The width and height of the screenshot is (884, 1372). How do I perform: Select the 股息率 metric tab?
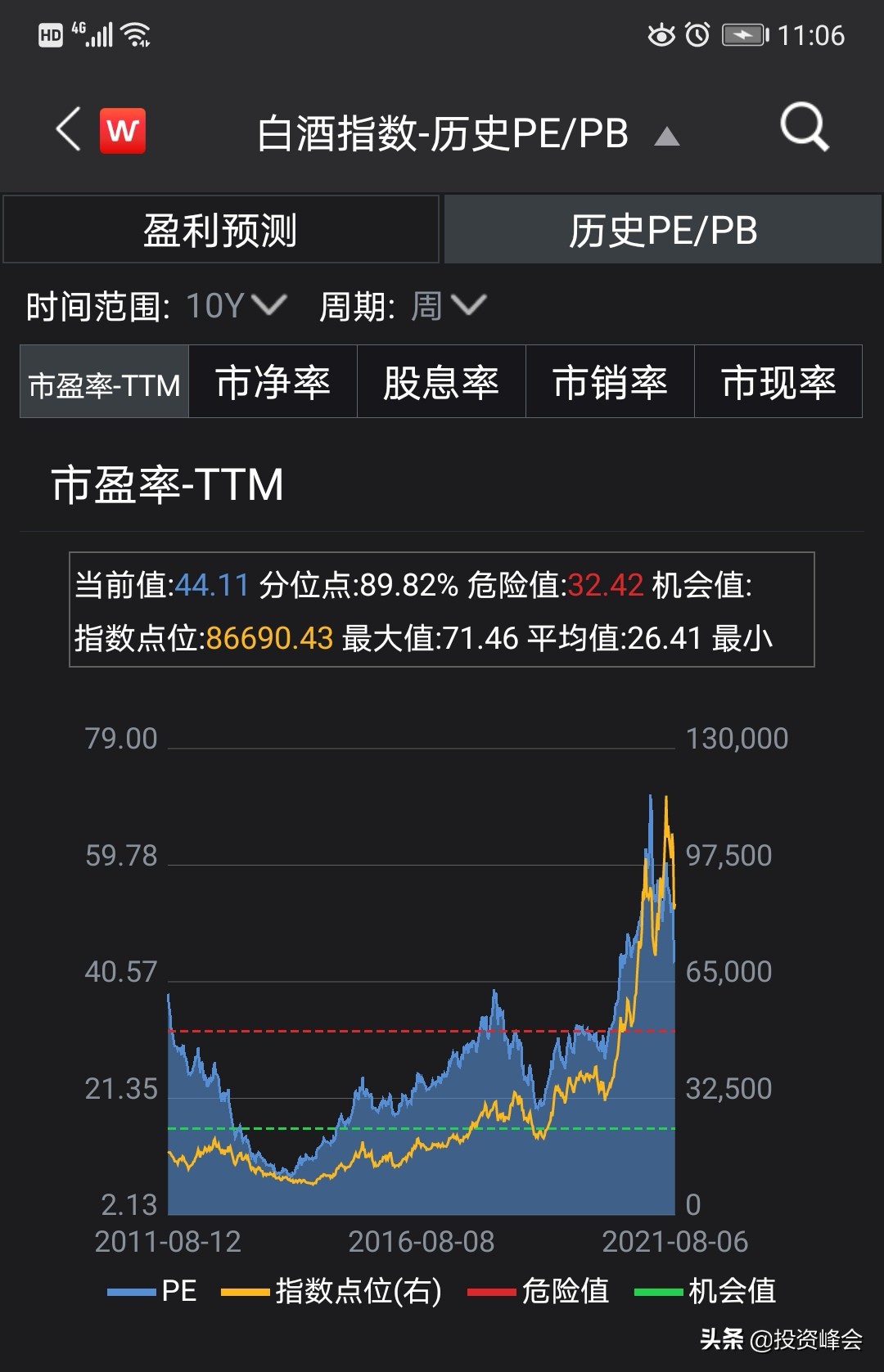(x=441, y=381)
